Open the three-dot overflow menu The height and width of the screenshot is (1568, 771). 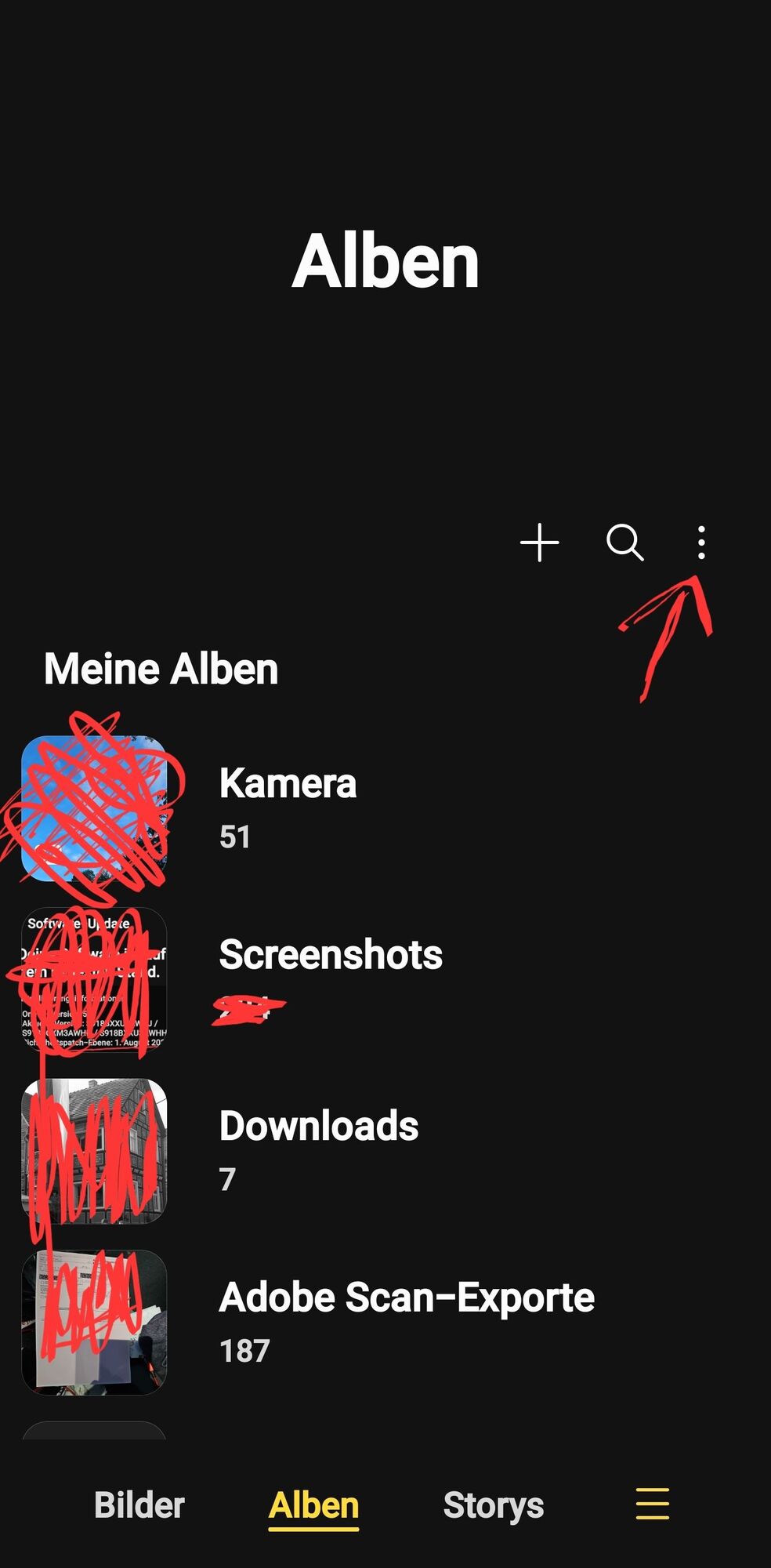click(x=701, y=543)
